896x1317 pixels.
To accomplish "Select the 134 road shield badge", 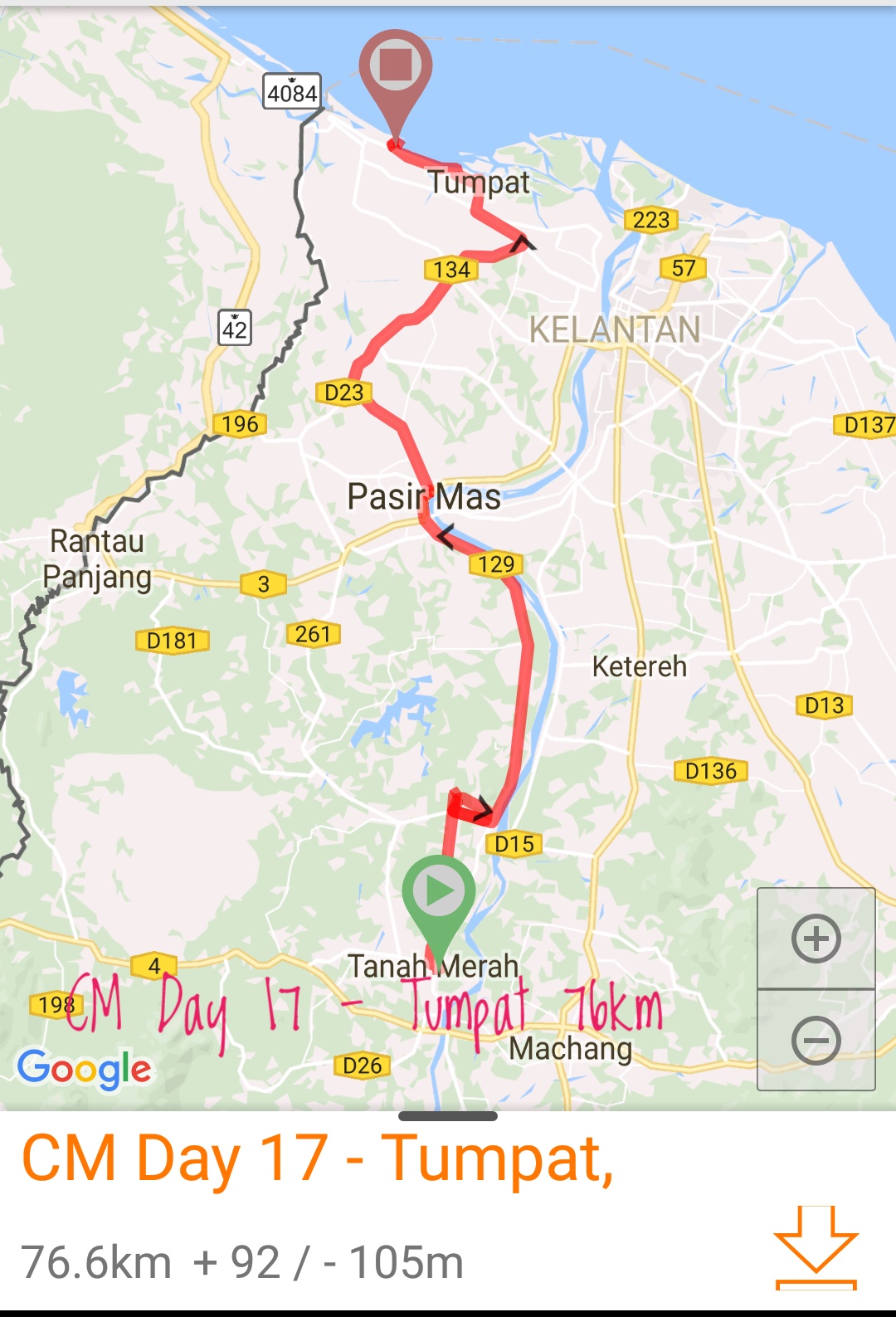I will (449, 269).
